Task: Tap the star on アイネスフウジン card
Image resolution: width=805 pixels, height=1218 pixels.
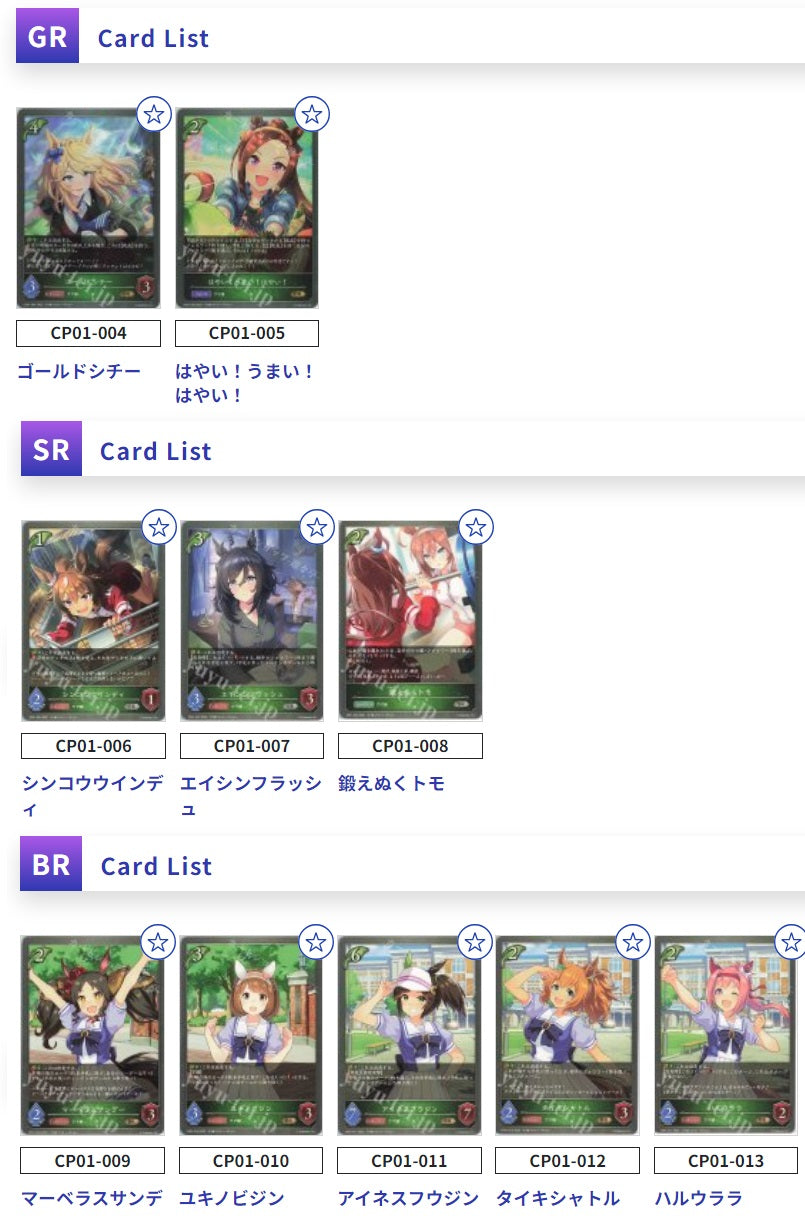Action: pyautogui.click(x=475, y=941)
